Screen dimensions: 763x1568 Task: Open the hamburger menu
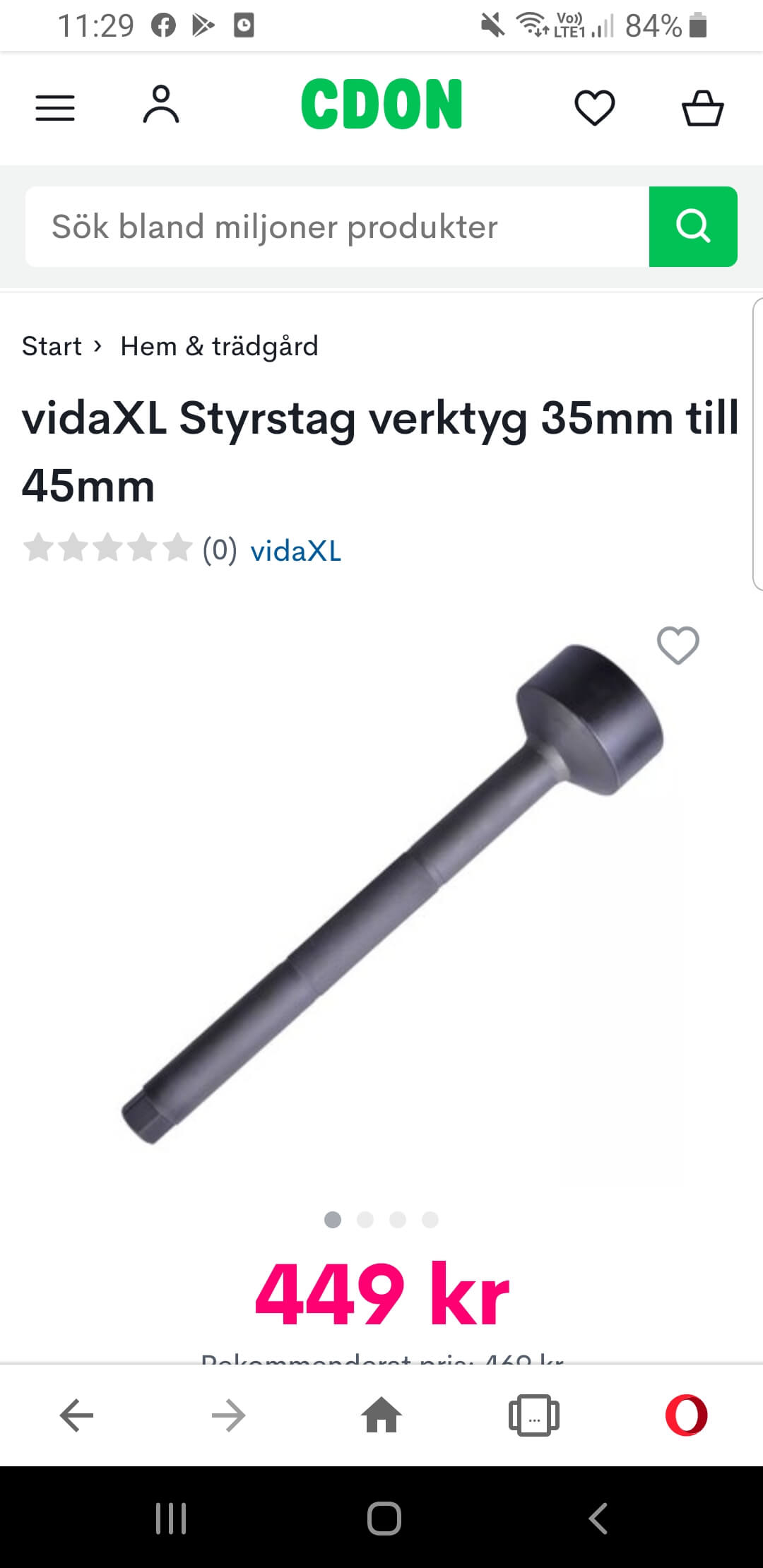(x=55, y=108)
